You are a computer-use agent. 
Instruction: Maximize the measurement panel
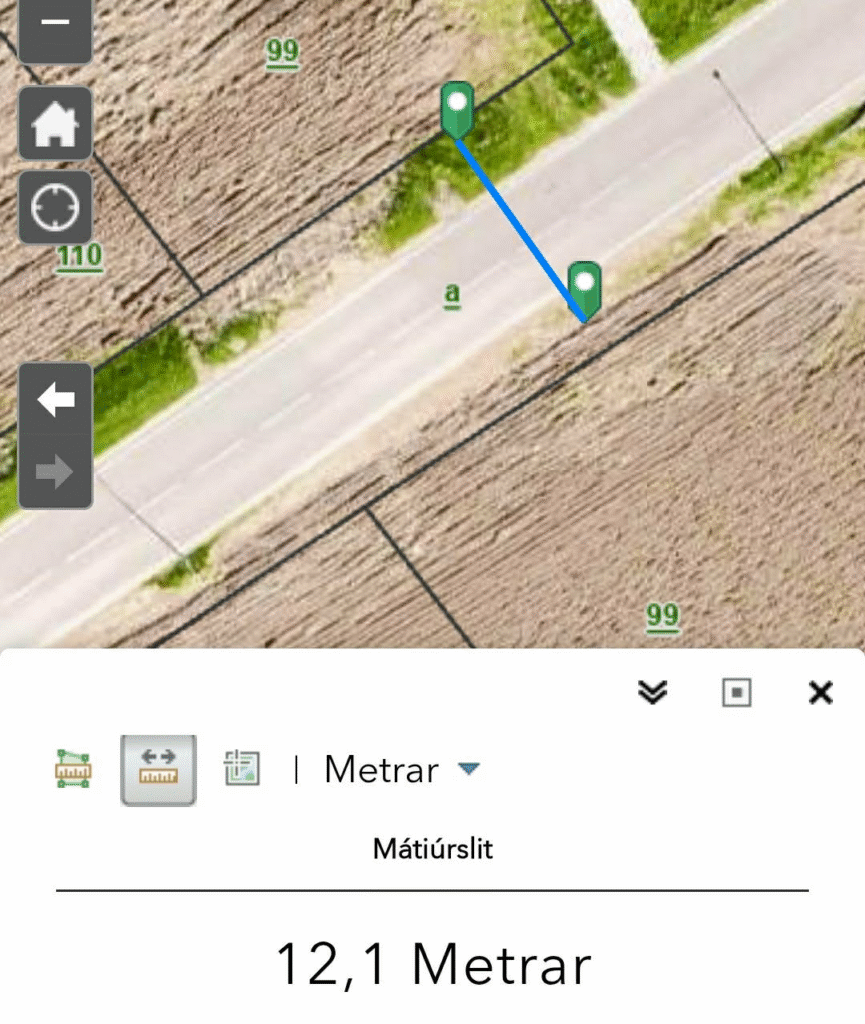(x=737, y=692)
